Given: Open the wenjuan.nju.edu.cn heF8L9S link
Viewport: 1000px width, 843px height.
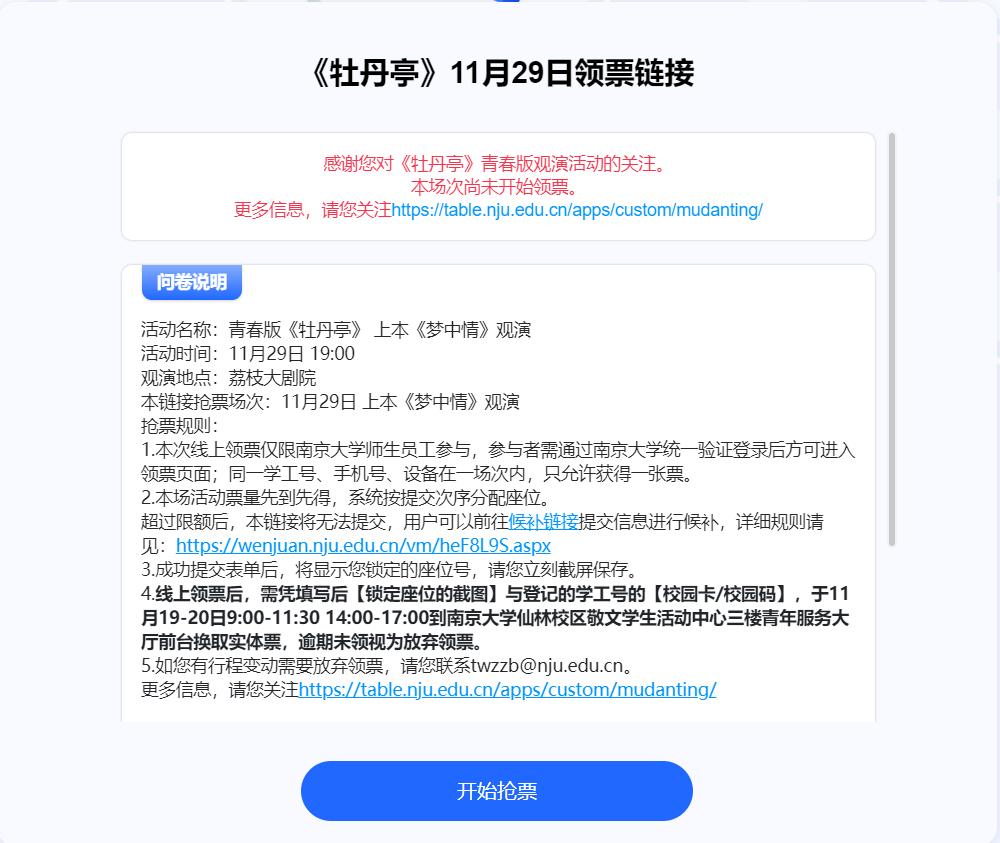Looking at the screenshot, I should pos(363,546).
